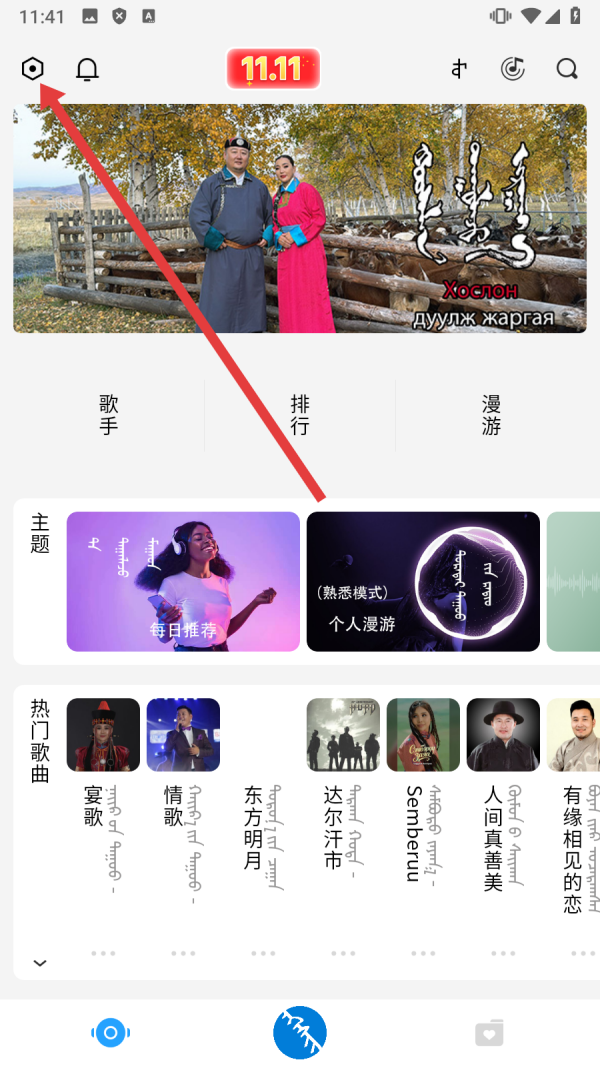Open the 每日推荐 daily recommendation card
Image resolution: width=600 pixels, height=1066 pixels.
(x=183, y=581)
